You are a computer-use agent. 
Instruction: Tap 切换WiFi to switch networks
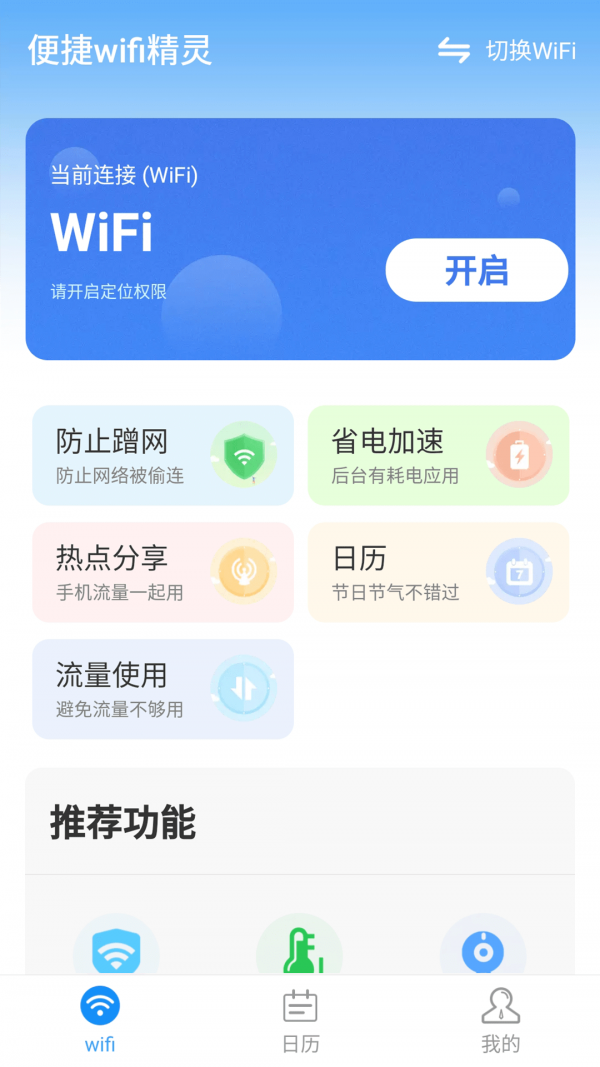[507, 51]
